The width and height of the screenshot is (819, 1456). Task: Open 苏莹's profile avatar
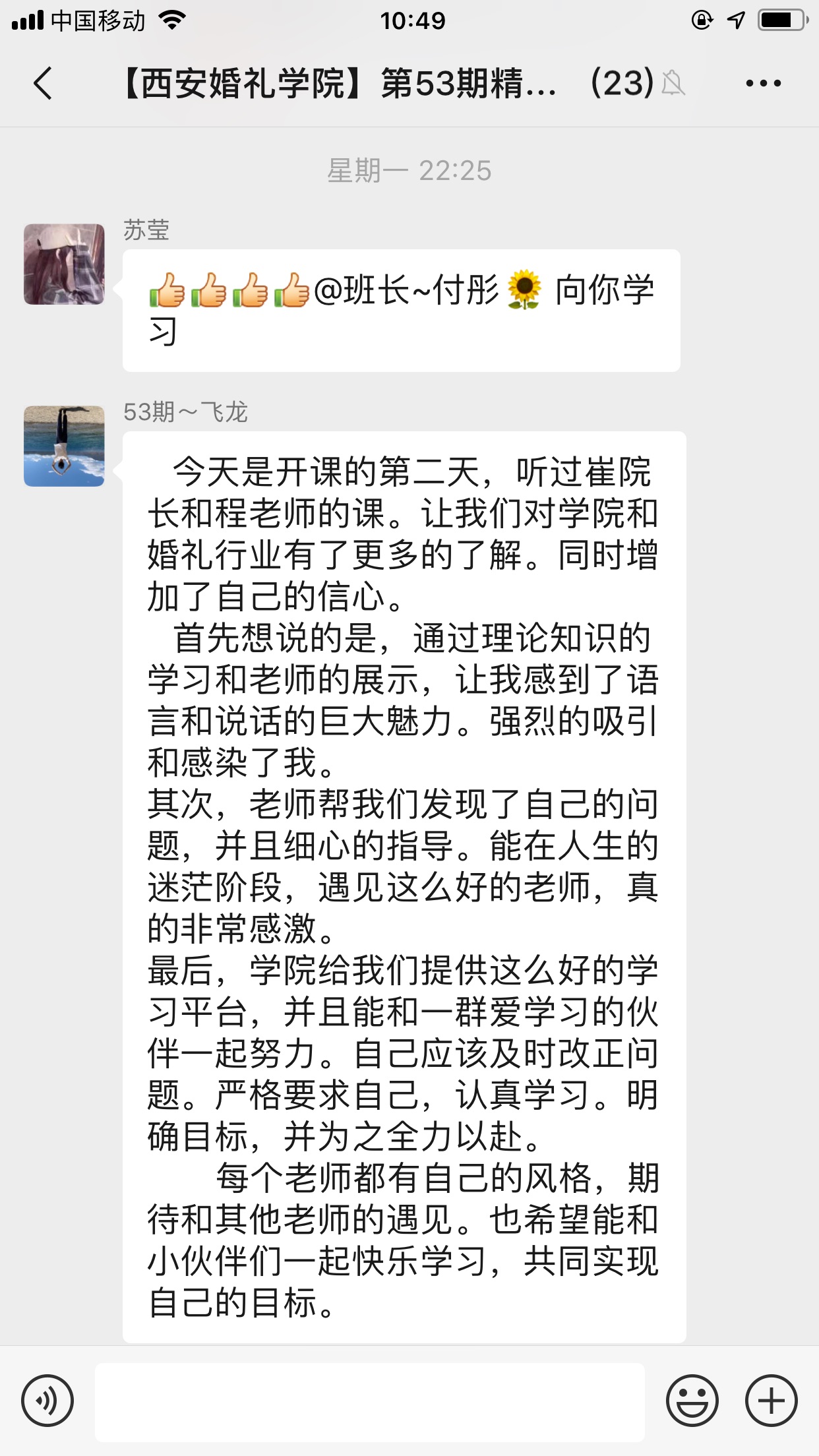click(x=64, y=264)
